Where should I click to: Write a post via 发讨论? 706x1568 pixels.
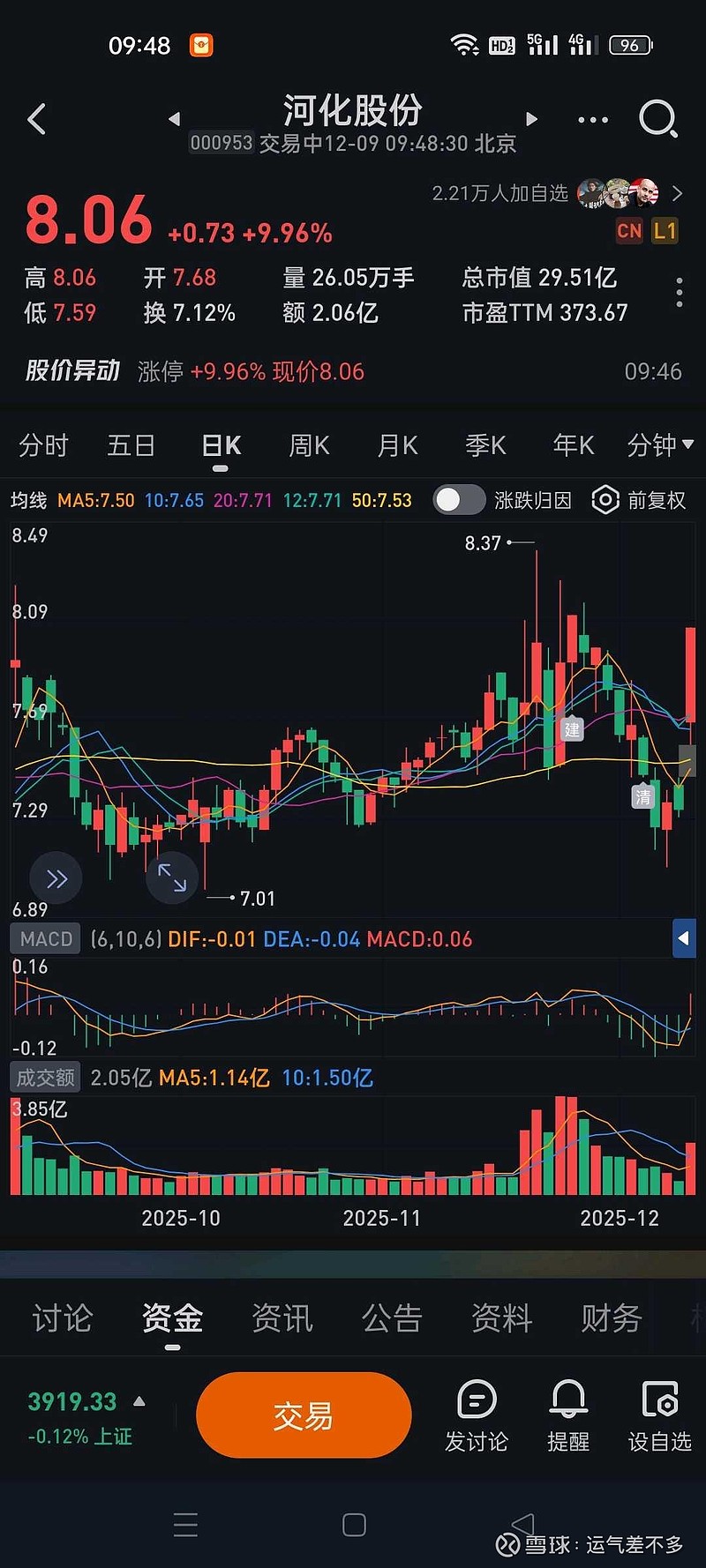[477, 1415]
